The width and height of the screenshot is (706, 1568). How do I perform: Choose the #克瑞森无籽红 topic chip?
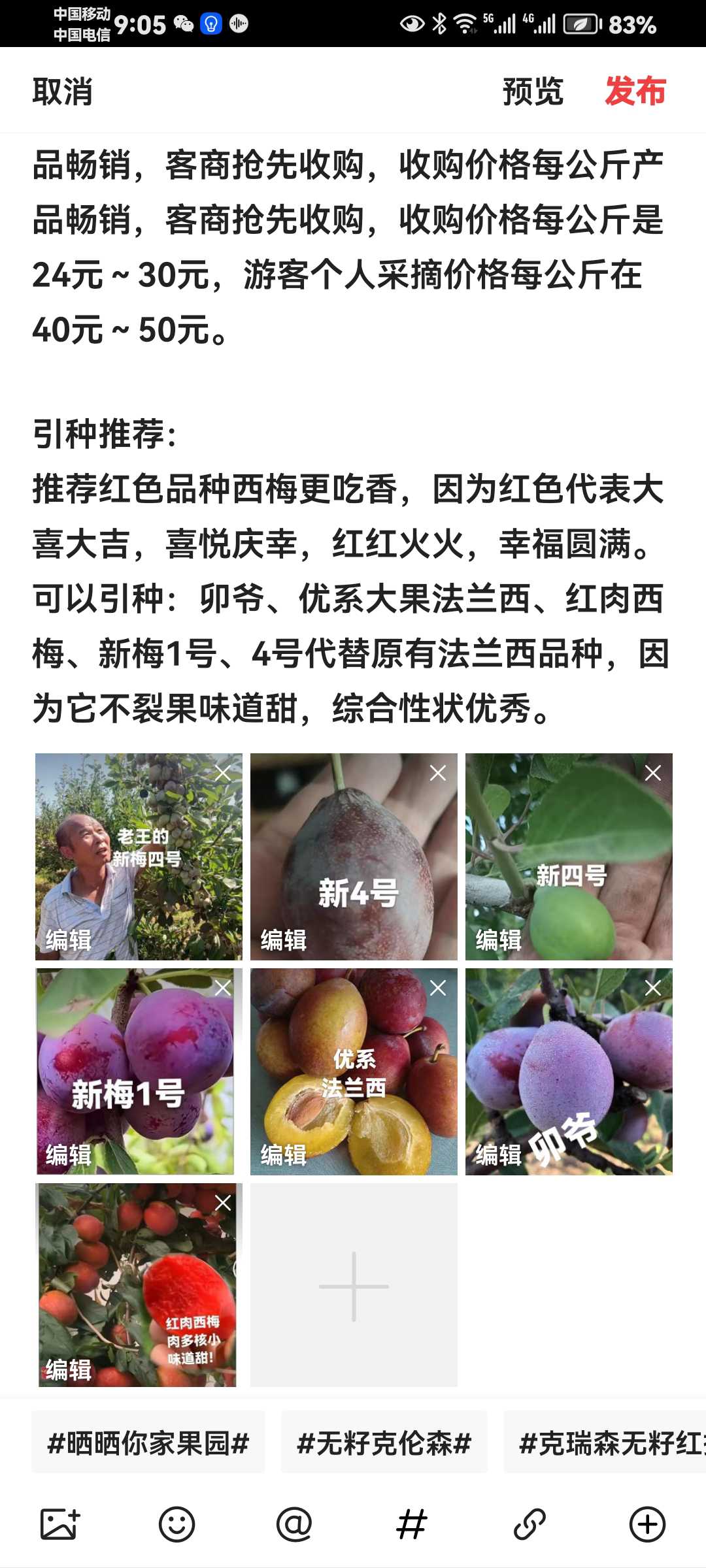[605, 1443]
